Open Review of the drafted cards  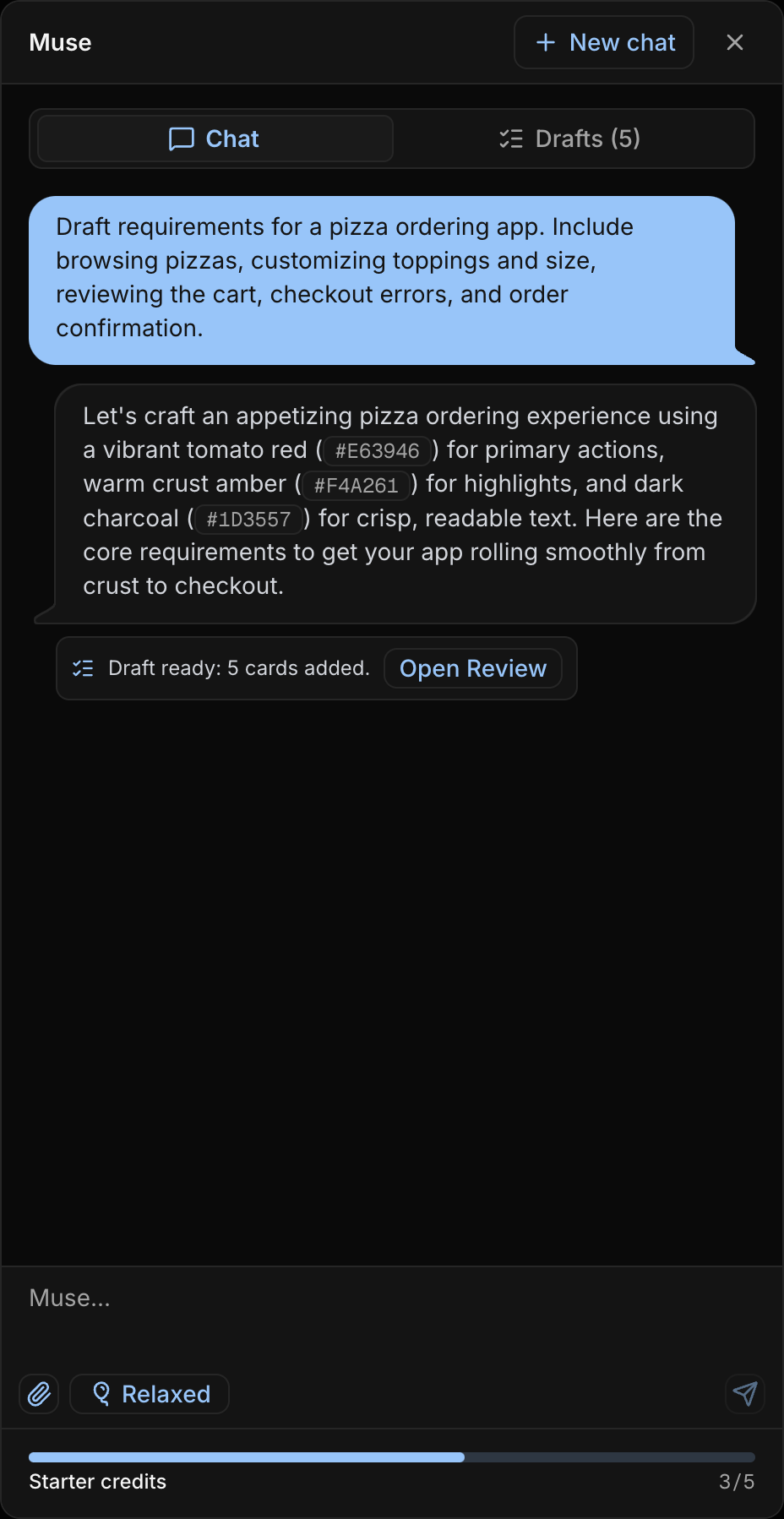click(473, 668)
